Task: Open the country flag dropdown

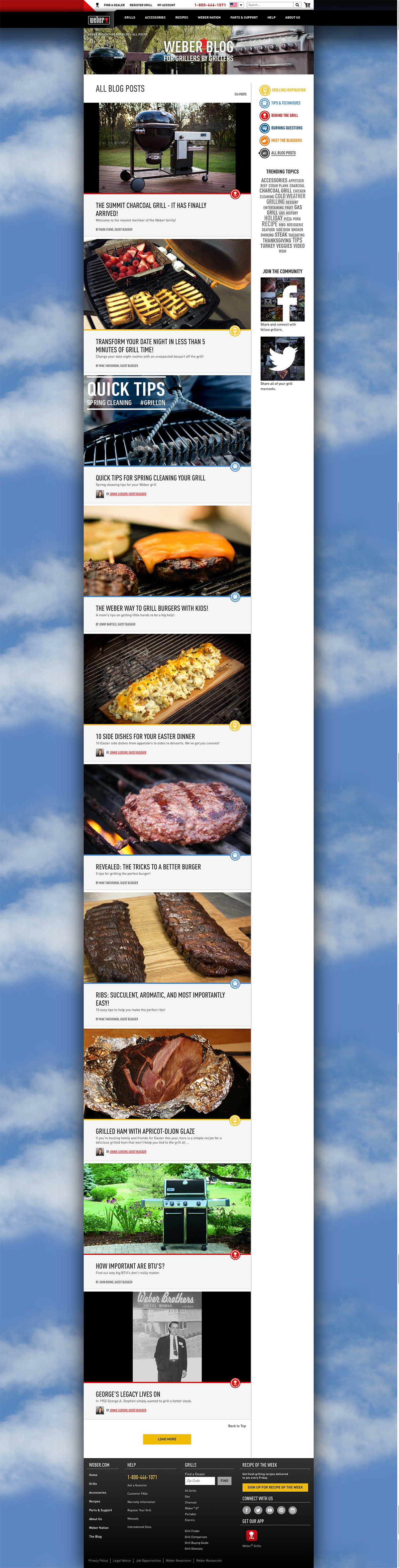Action: coord(236,5)
